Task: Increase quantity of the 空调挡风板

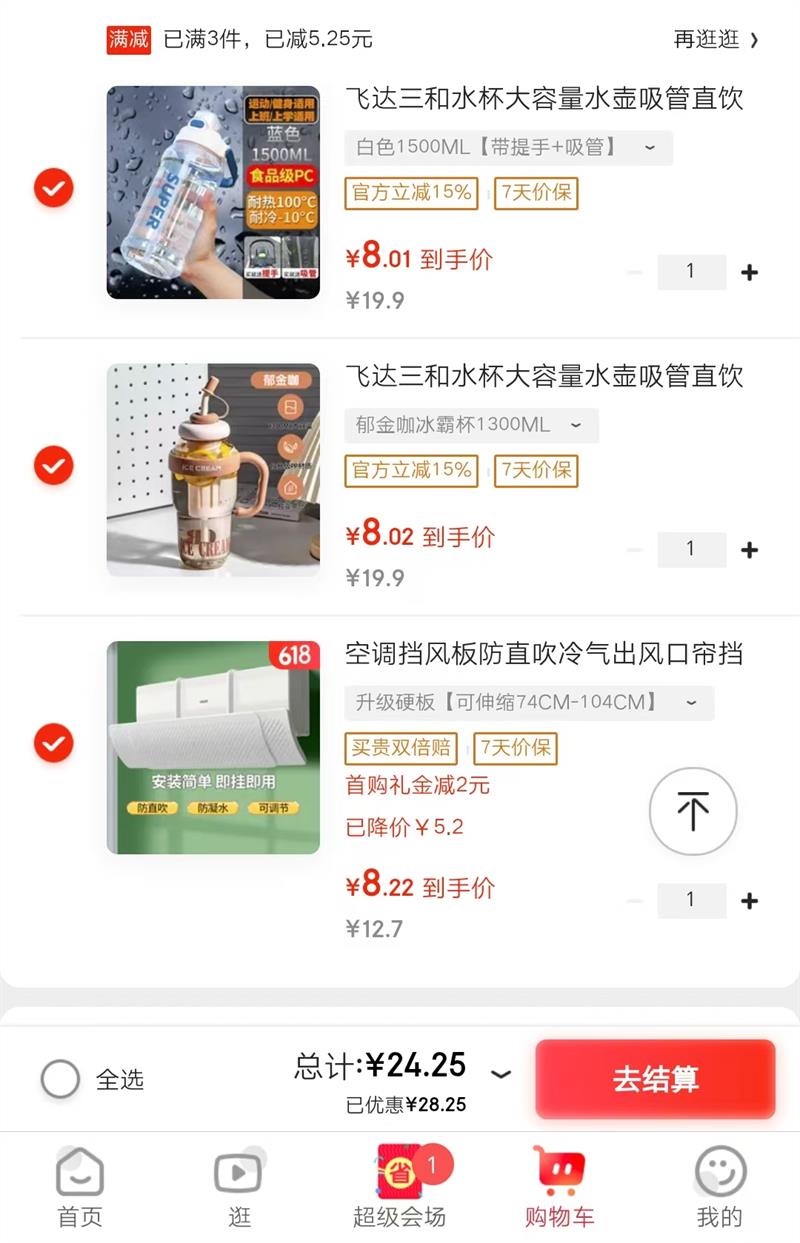Action: pos(749,901)
